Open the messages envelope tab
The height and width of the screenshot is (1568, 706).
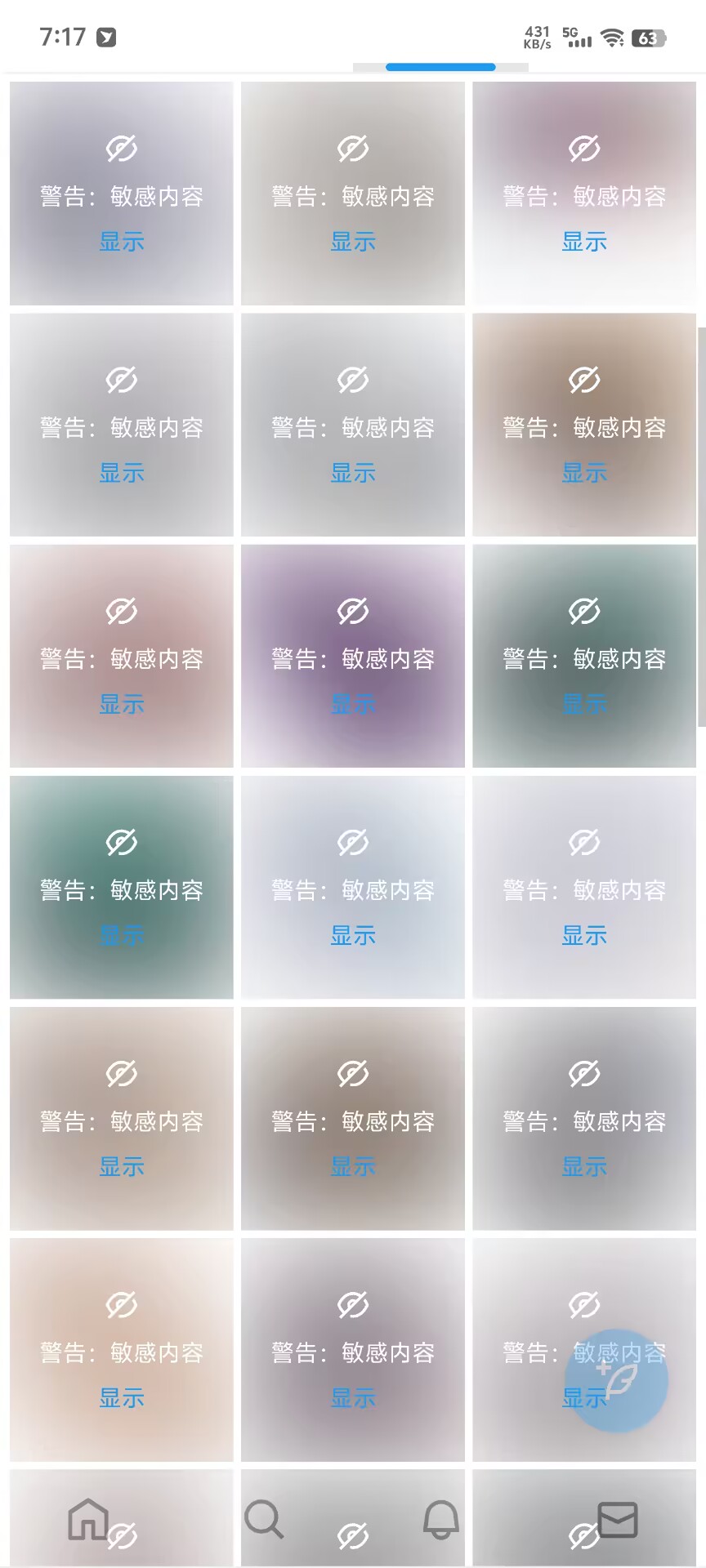coord(618,1520)
